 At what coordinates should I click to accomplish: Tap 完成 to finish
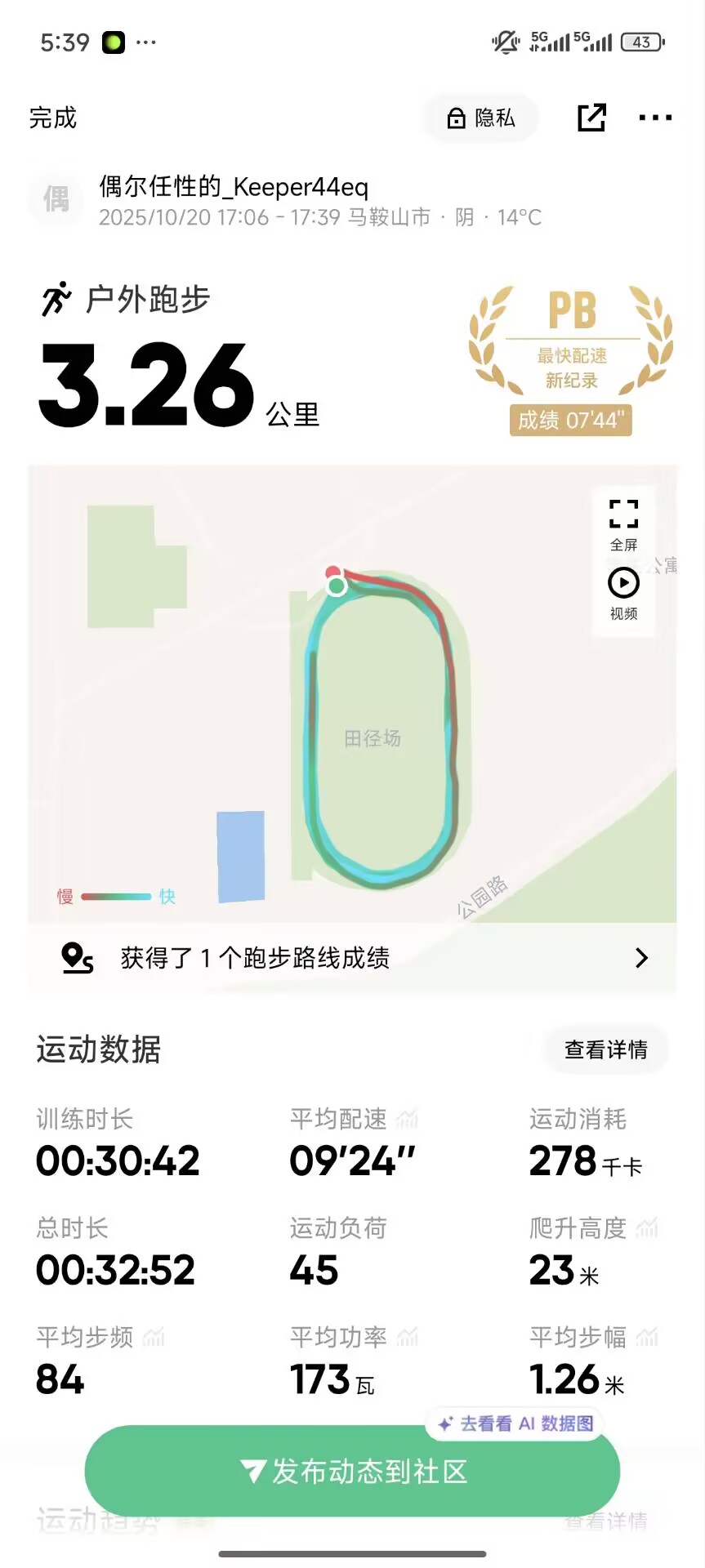click(53, 118)
